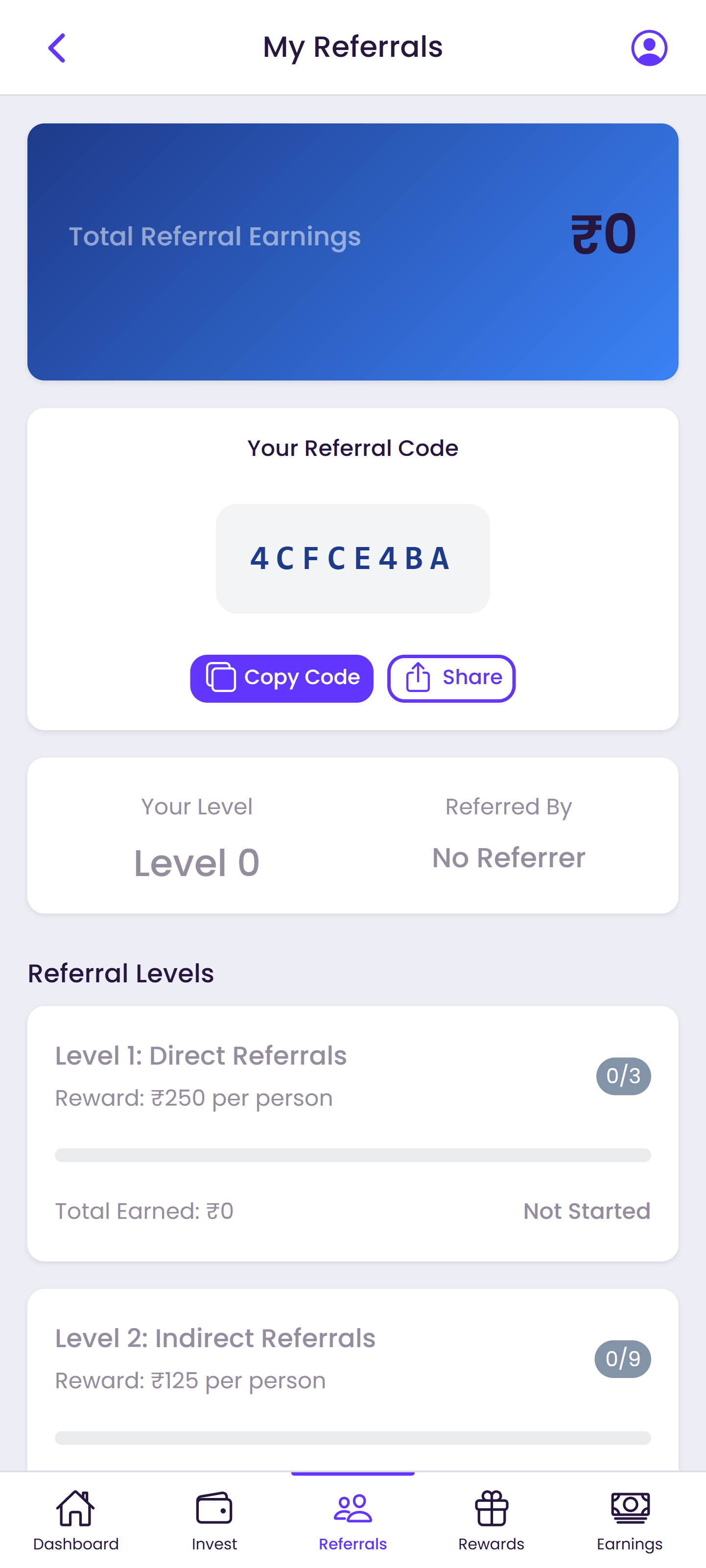Tap the copy duplicate icon on Copy Code
The width and height of the screenshot is (706, 1568).
(x=221, y=677)
